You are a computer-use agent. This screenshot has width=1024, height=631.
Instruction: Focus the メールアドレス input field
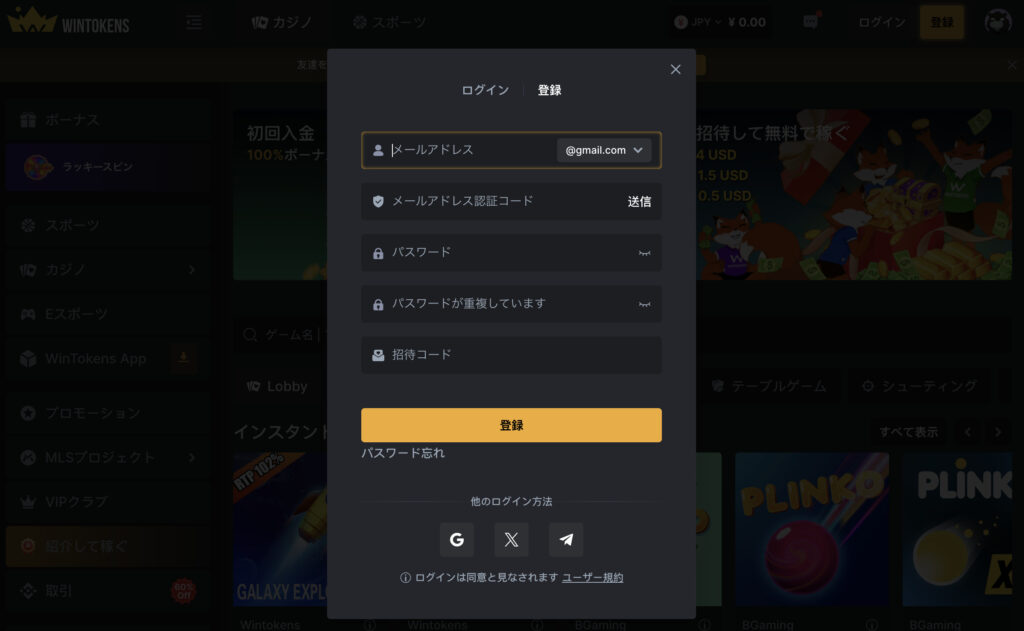tap(470, 150)
